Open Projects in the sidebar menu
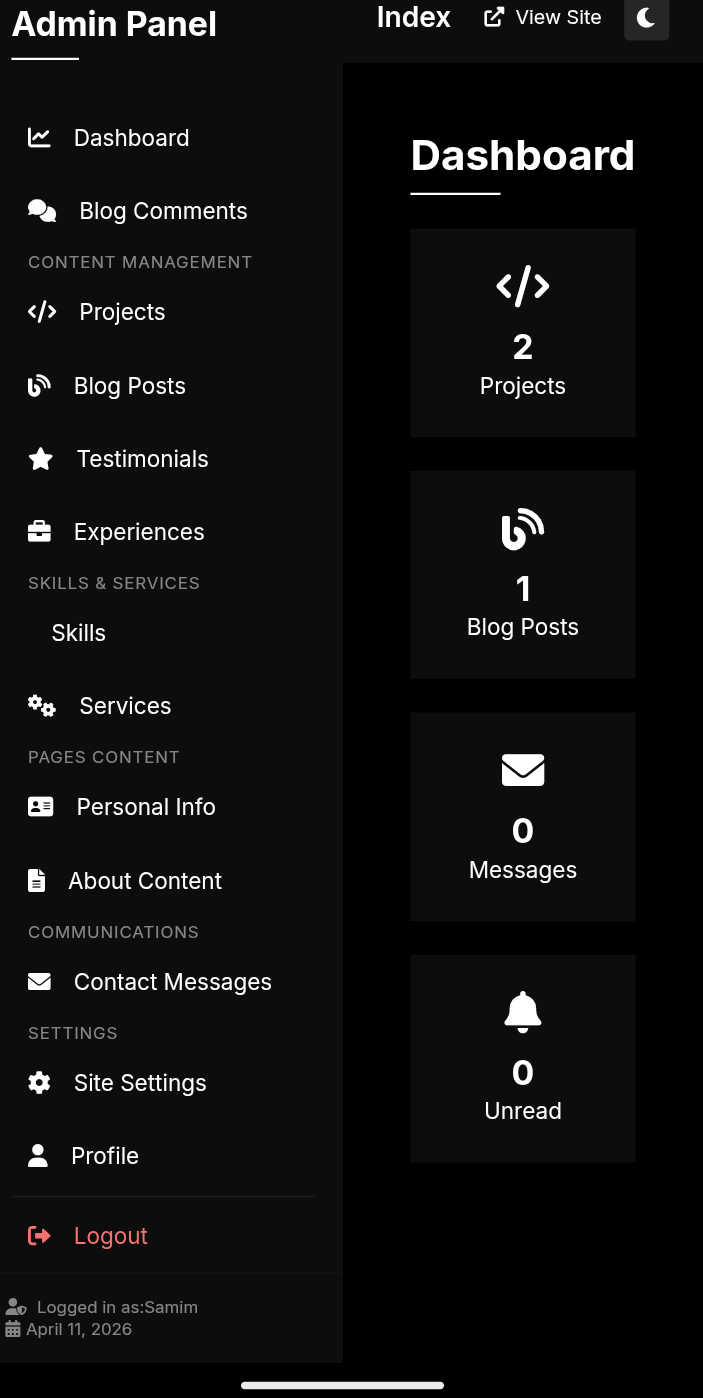Viewport: 703px width, 1398px height. point(122,312)
